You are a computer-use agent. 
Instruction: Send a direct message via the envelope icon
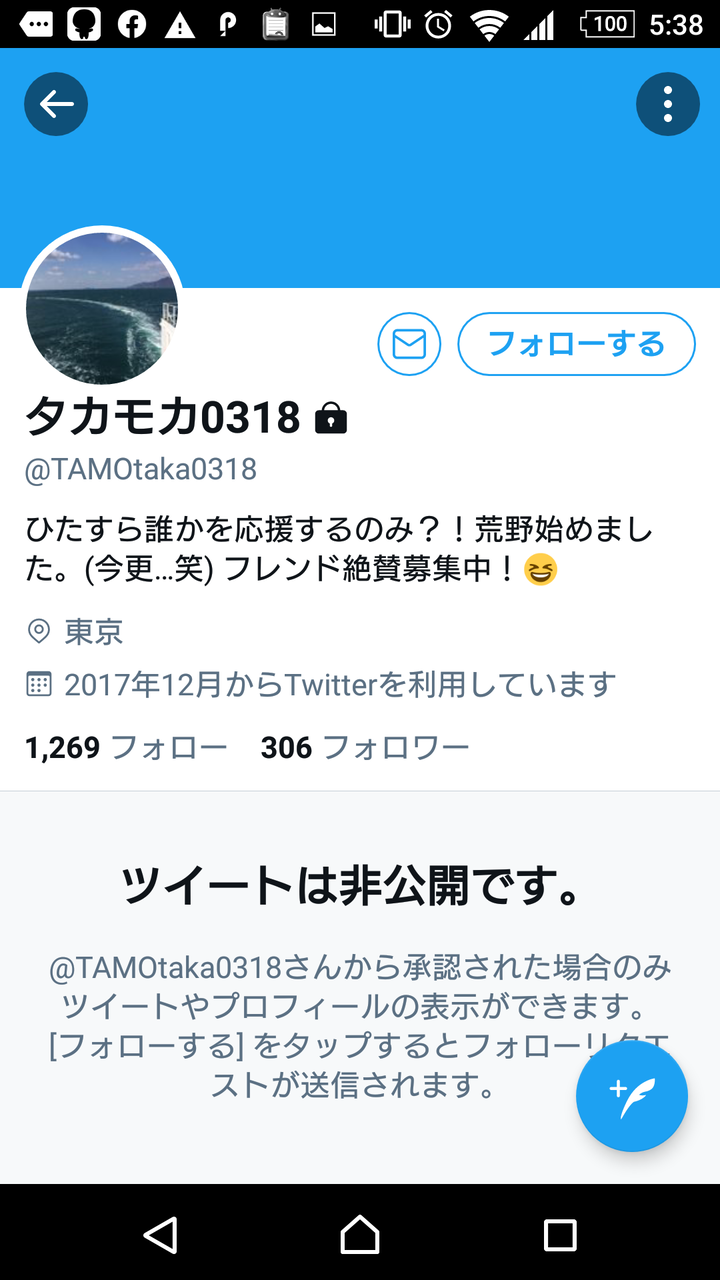pos(409,345)
